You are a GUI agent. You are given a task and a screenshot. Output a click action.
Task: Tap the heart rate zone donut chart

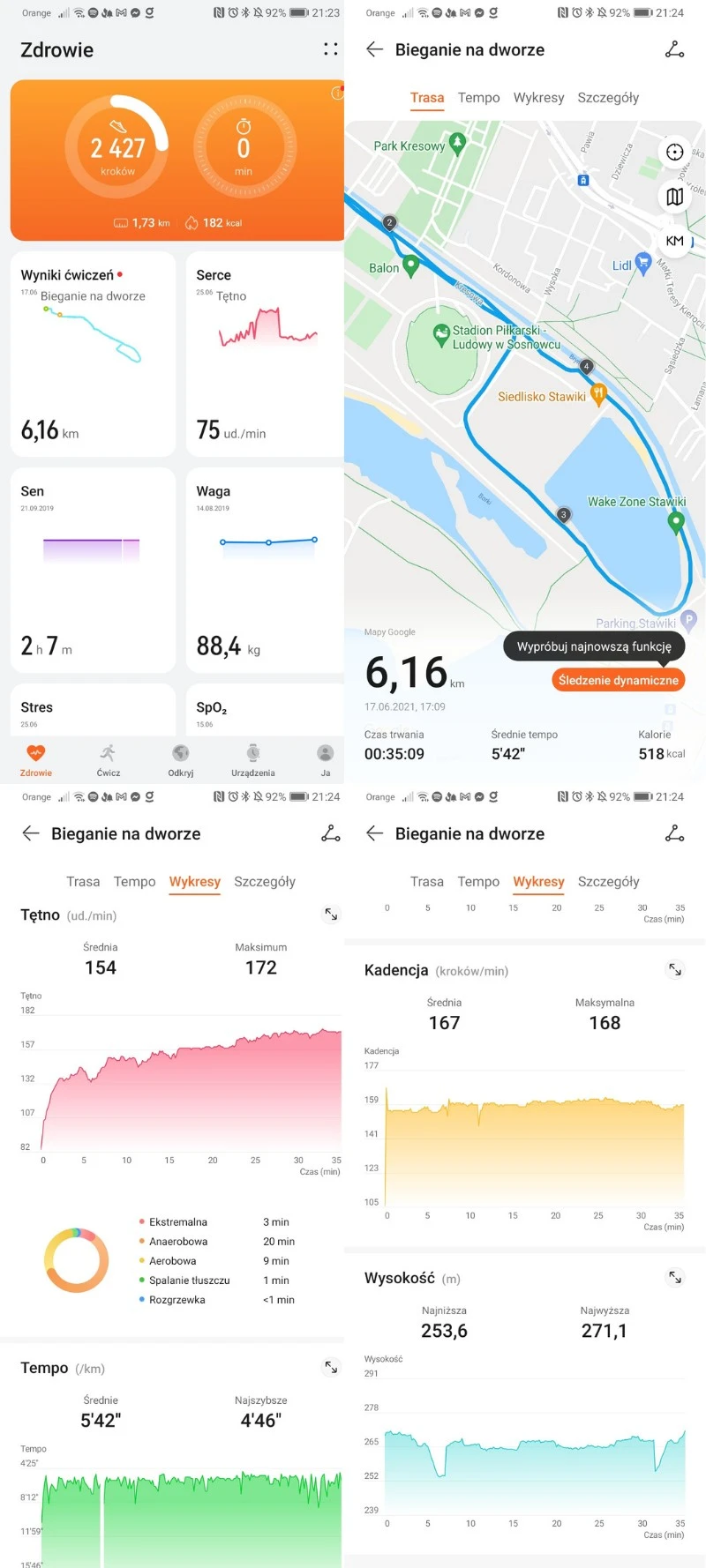click(76, 1259)
